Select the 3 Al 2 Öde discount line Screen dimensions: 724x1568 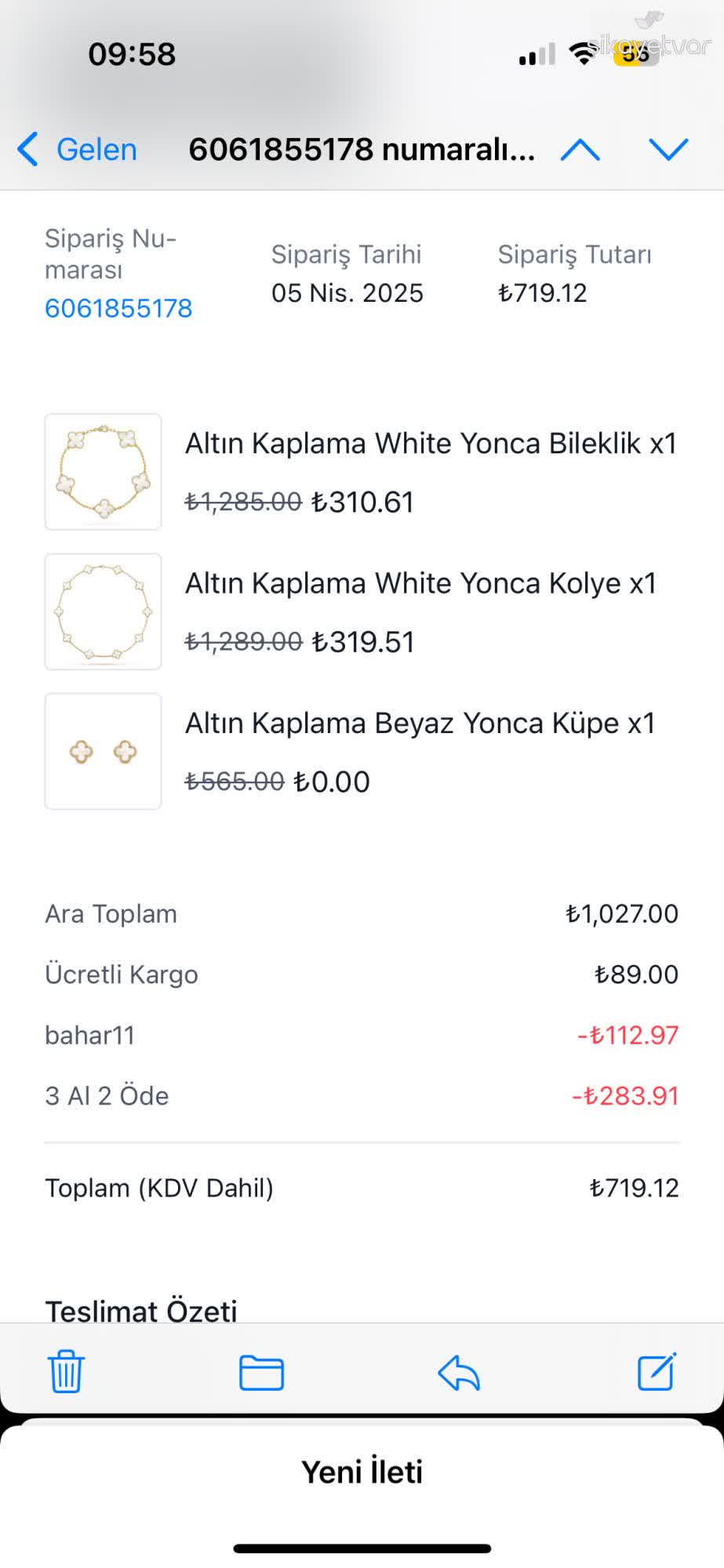pos(107,1095)
